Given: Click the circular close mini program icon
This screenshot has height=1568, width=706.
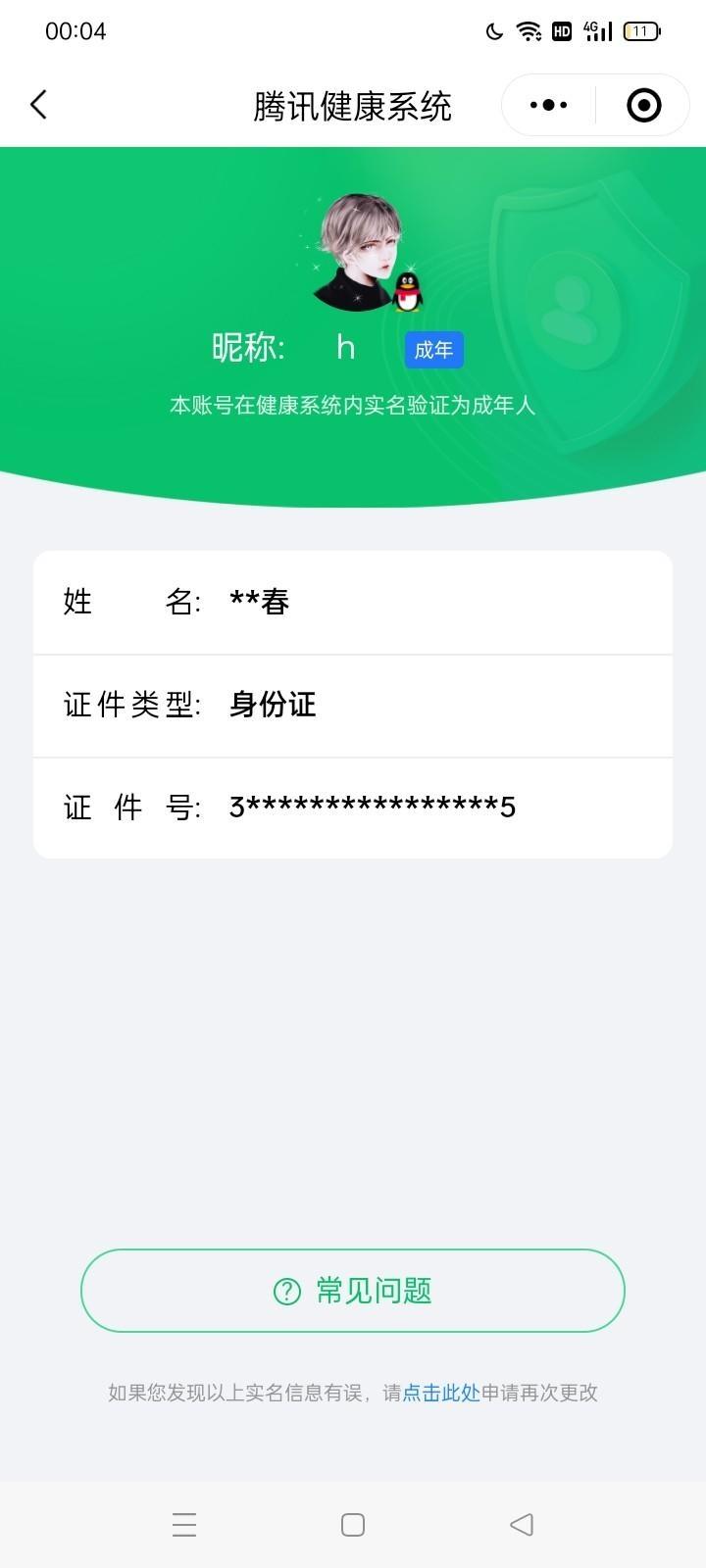Looking at the screenshot, I should point(642,104).
